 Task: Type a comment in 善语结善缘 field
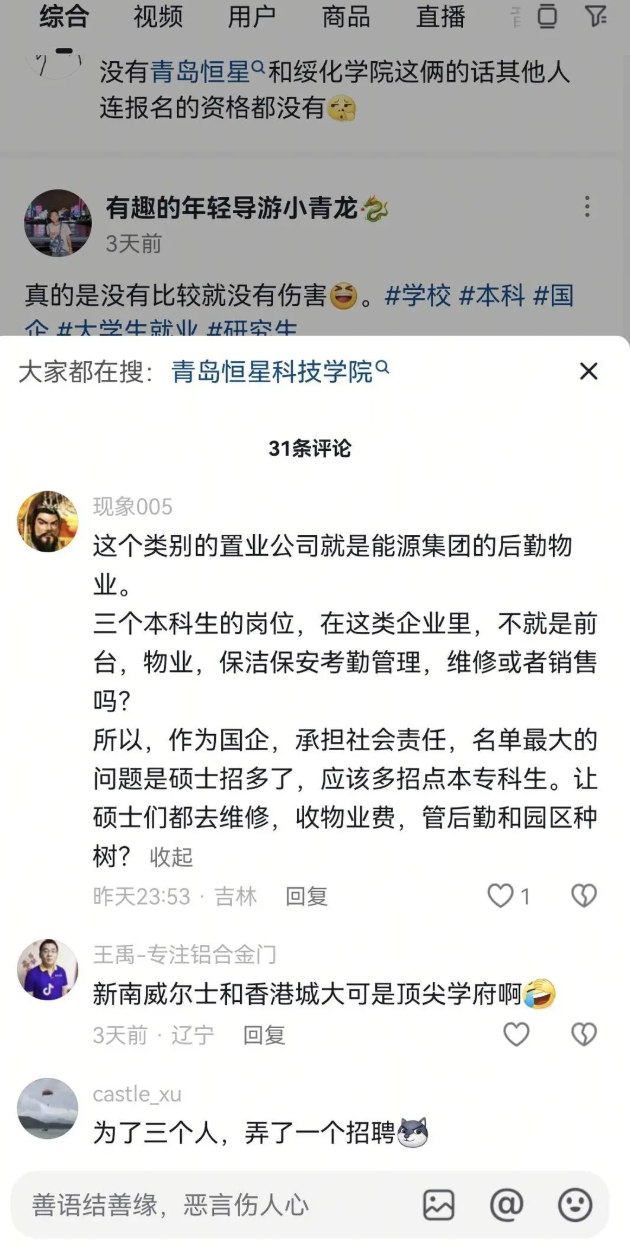coord(200,1205)
